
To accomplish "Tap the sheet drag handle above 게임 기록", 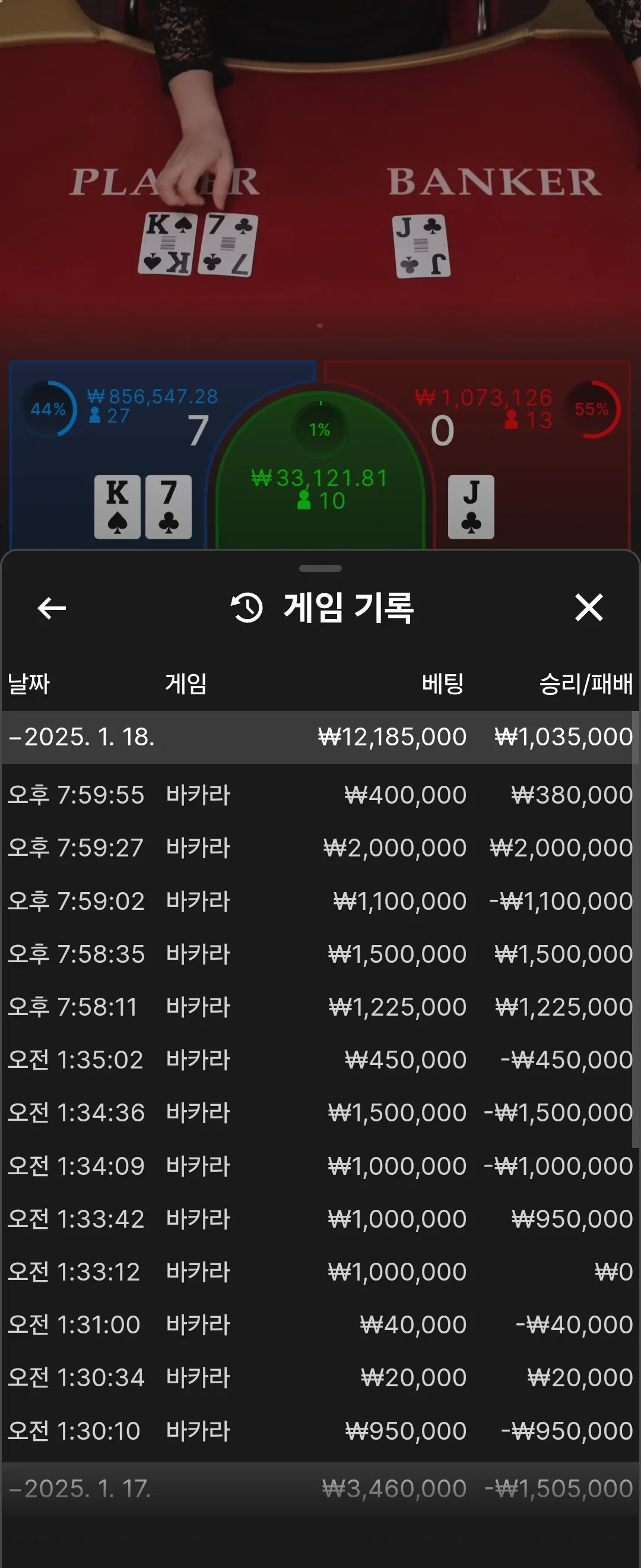I will tap(320, 568).
